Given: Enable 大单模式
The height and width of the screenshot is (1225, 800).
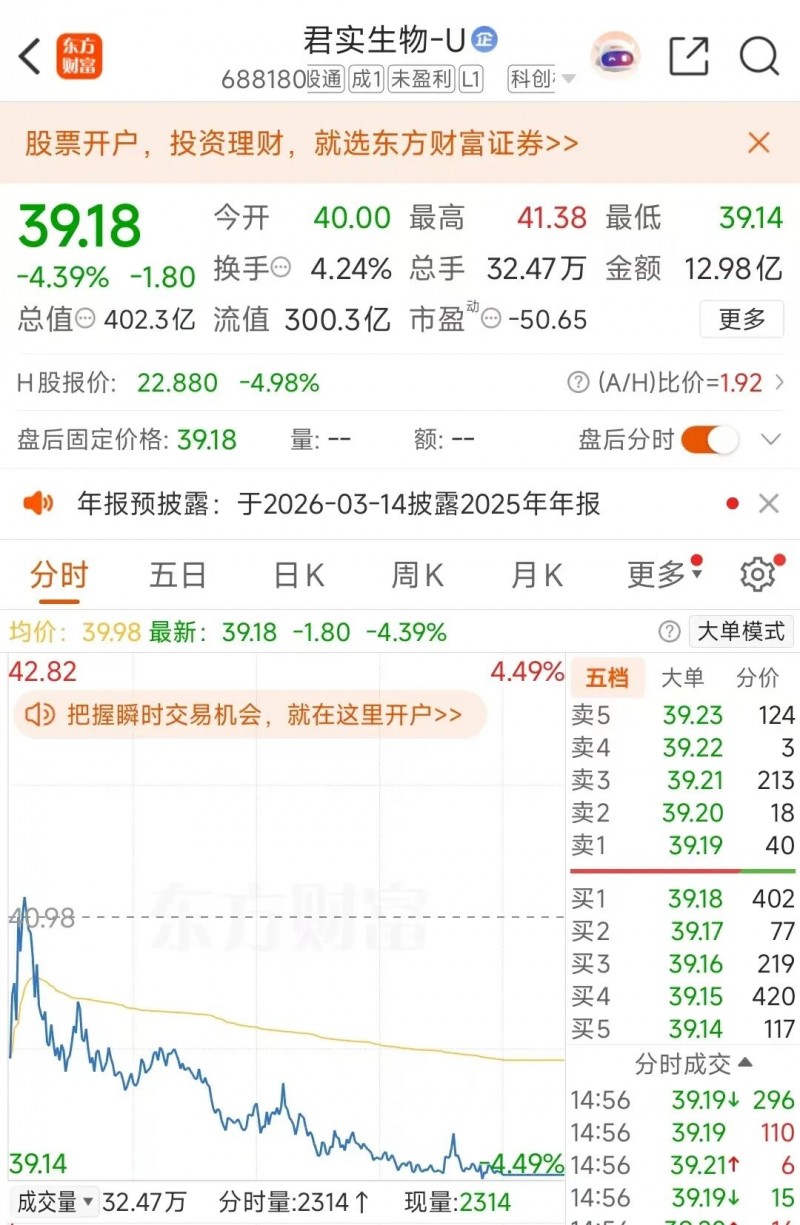Looking at the screenshot, I should 740,632.
